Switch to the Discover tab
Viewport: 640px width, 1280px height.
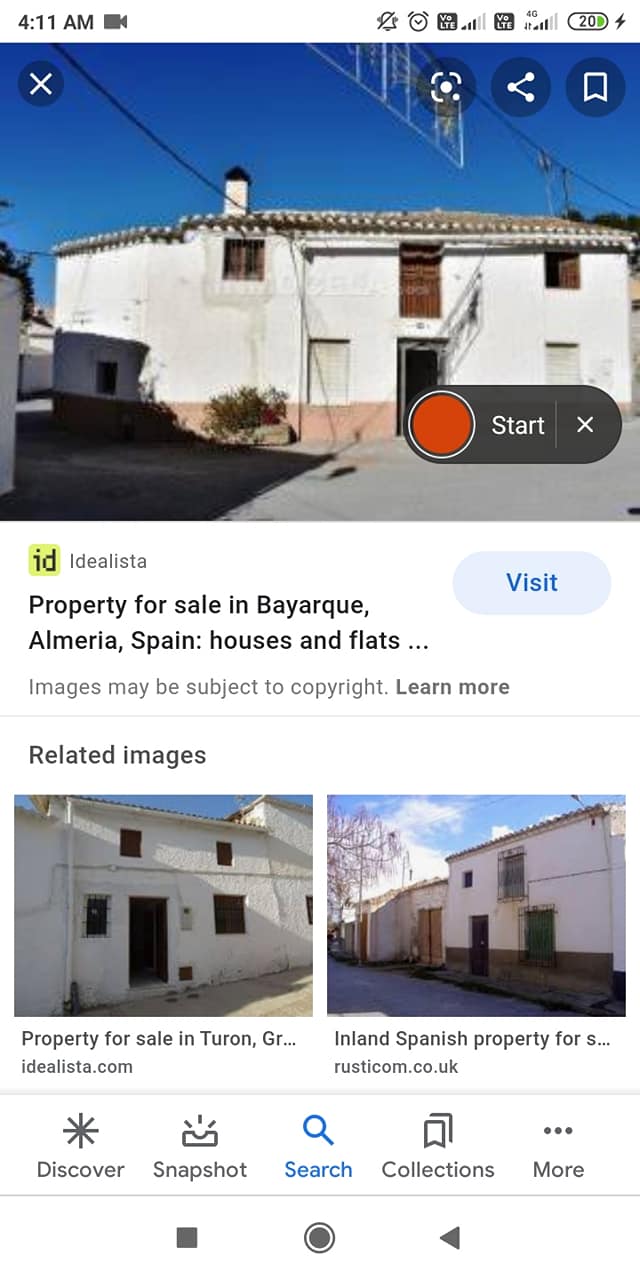click(80, 1148)
